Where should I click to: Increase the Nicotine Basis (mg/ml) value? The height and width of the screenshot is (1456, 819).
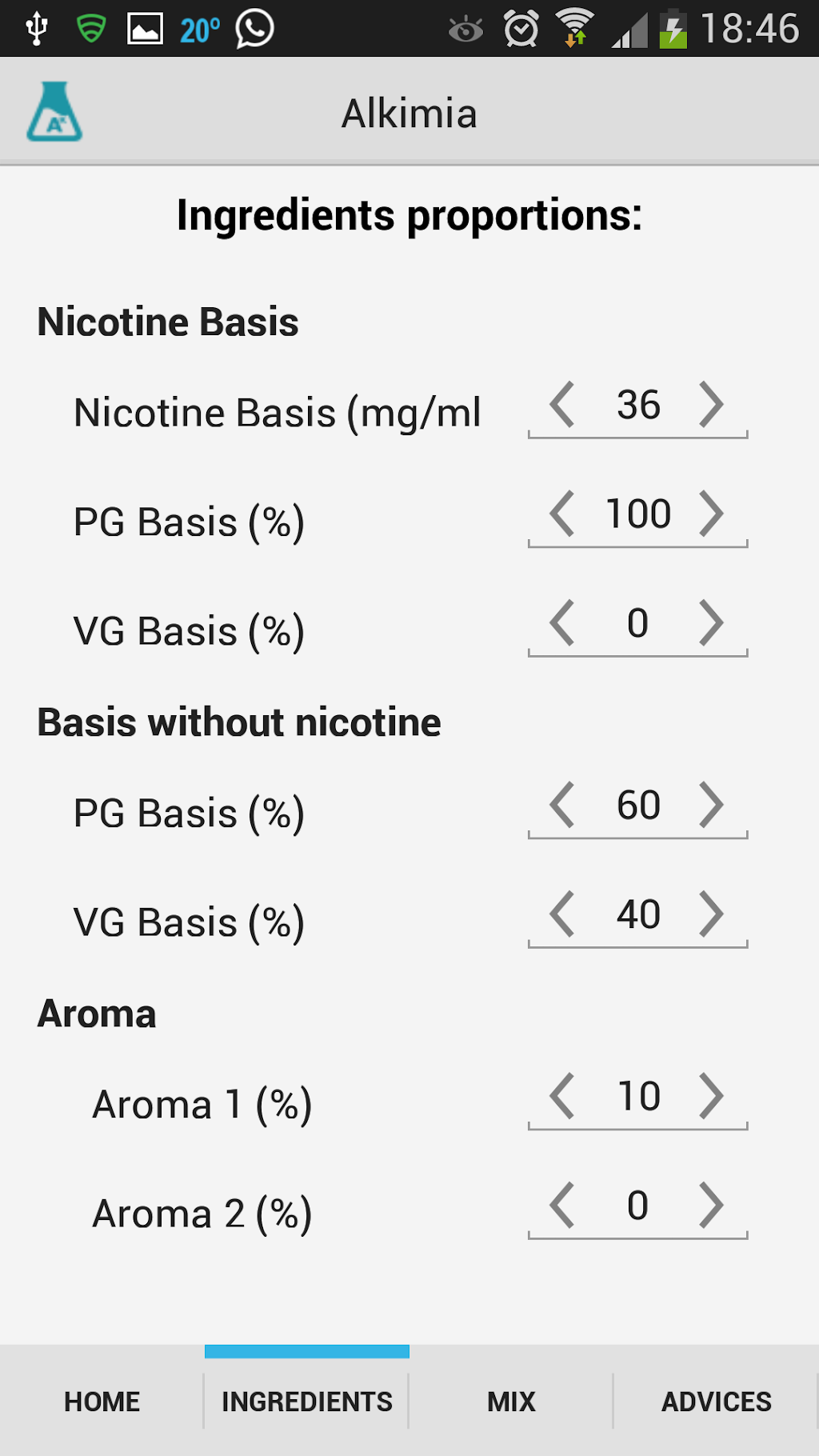pos(711,405)
